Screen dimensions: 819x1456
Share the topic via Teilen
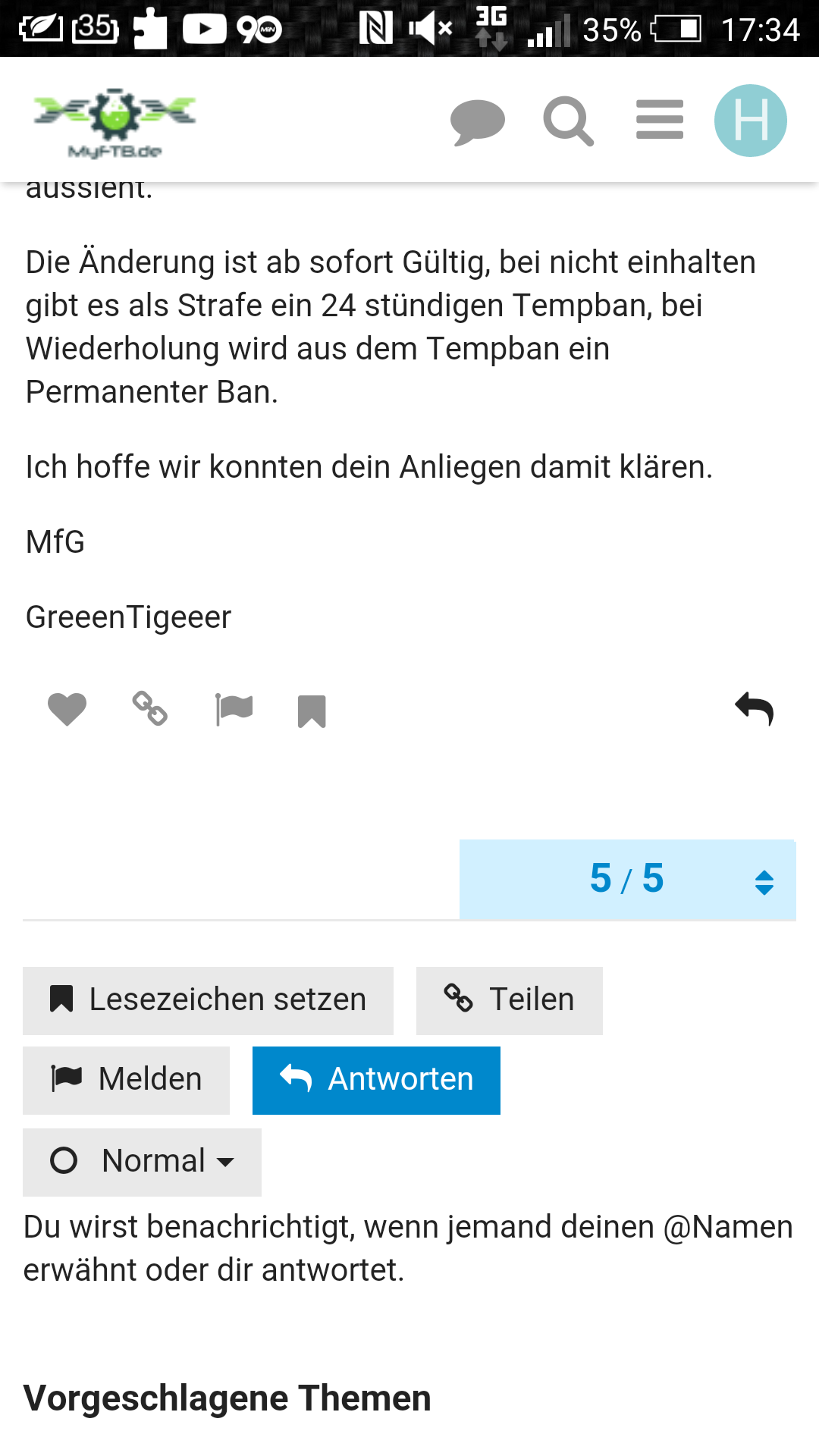point(509,1000)
